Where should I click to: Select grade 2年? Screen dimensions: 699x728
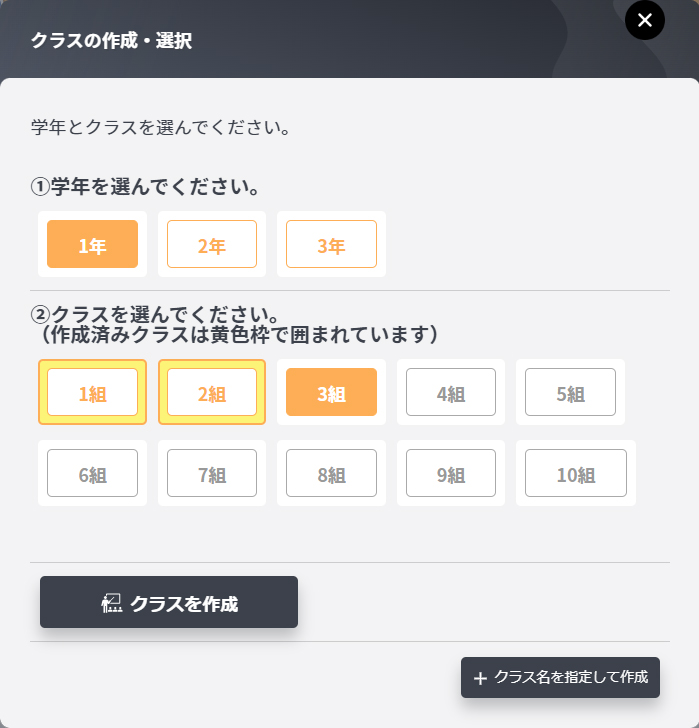coord(212,244)
